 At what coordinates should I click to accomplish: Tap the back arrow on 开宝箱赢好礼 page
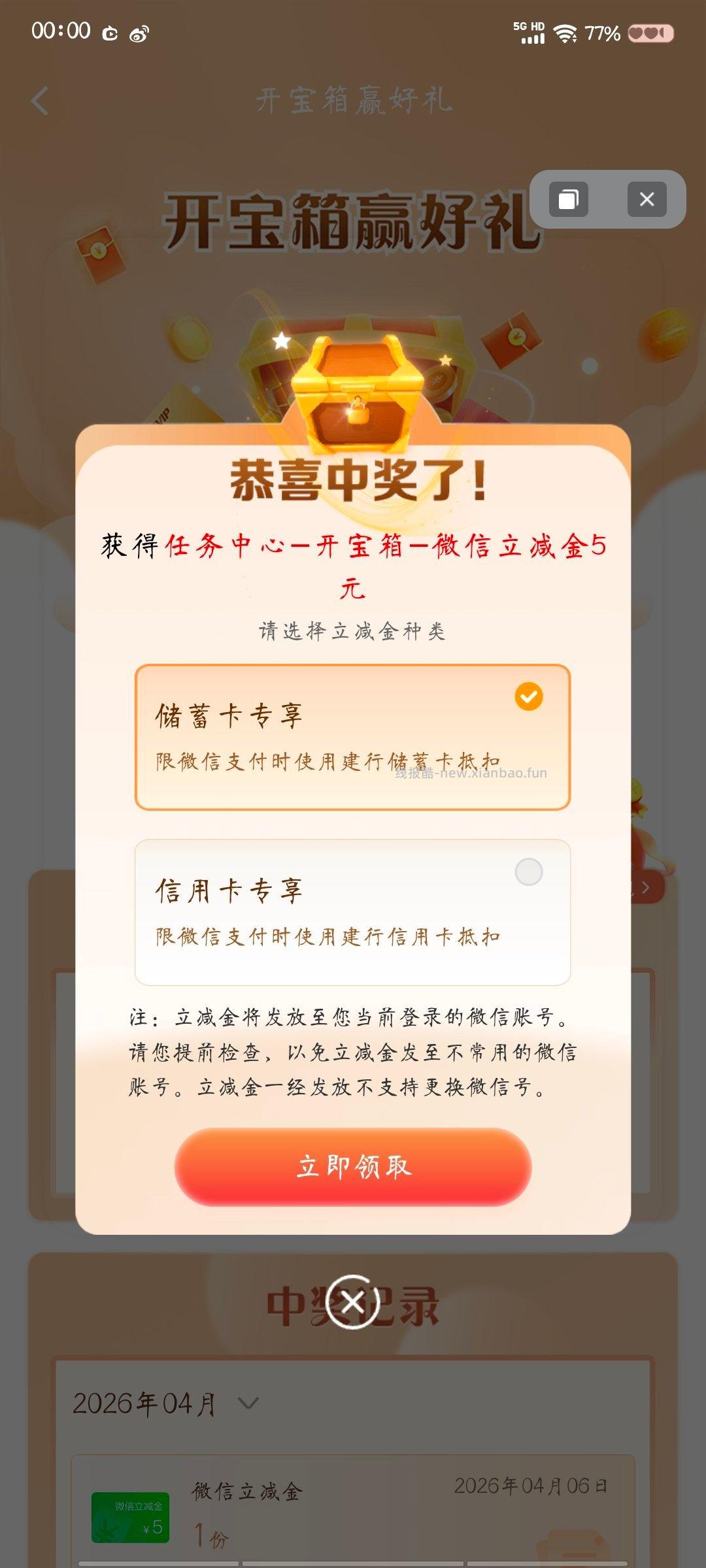(x=39, y=99)
